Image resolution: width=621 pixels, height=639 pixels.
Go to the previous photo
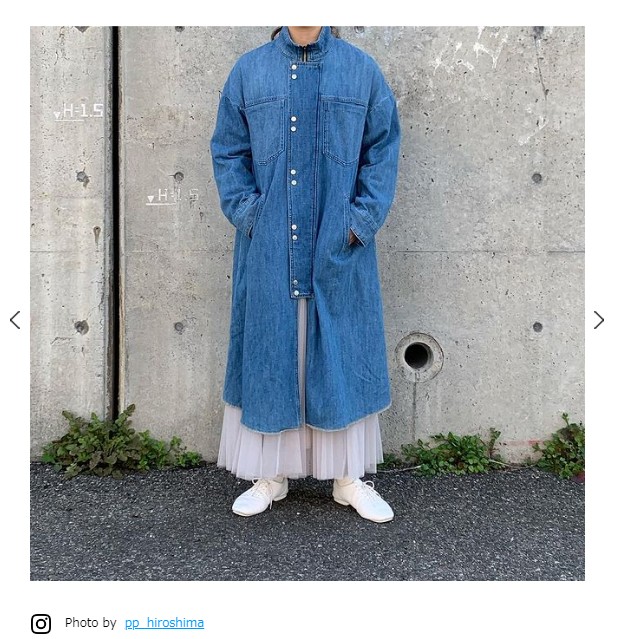point(14,320)
